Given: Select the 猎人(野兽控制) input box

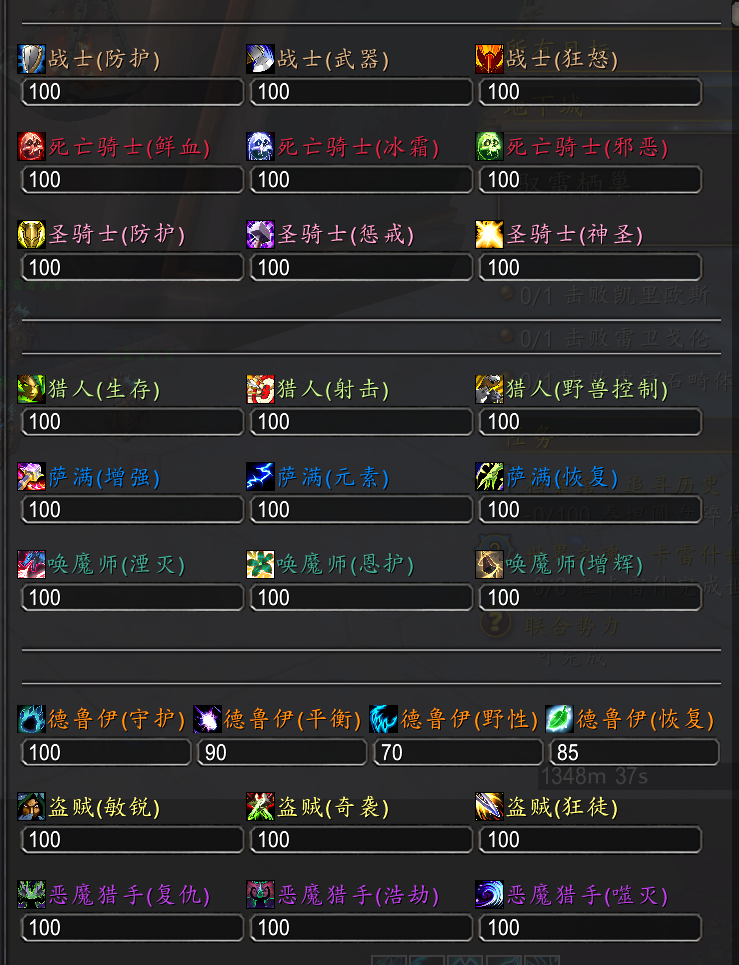Looking at the screenshot, I should (x=590, y=422).
